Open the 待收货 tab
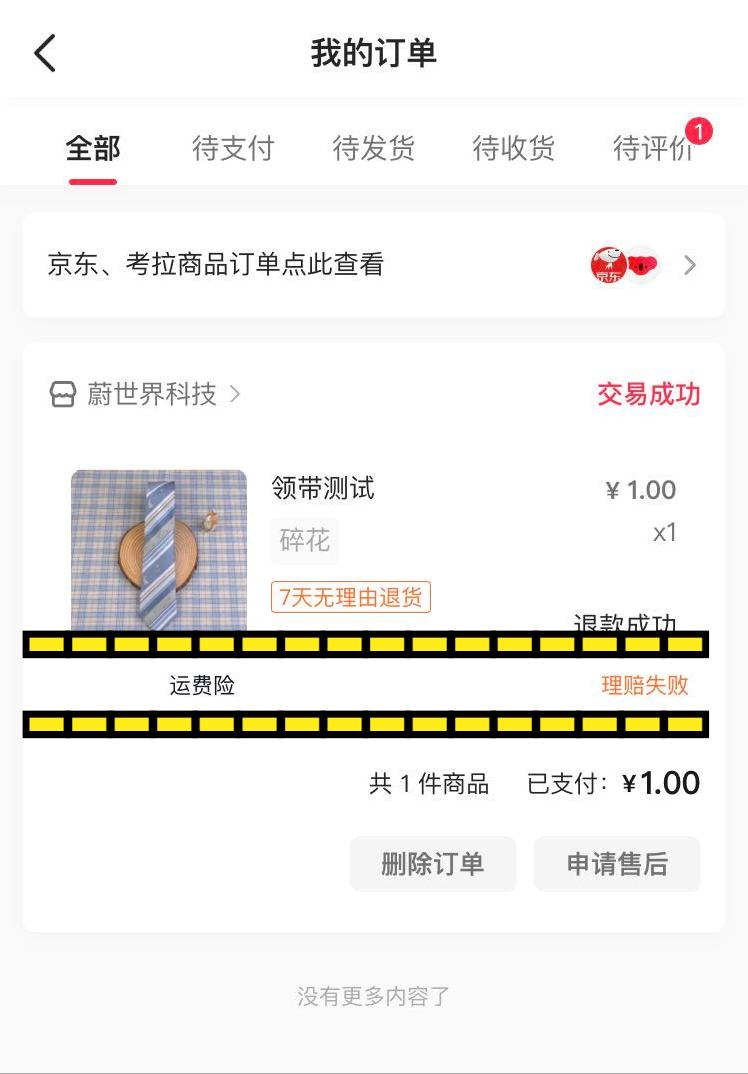The height and width of the screenshot is (1074, 748). (x=513, y=148)
